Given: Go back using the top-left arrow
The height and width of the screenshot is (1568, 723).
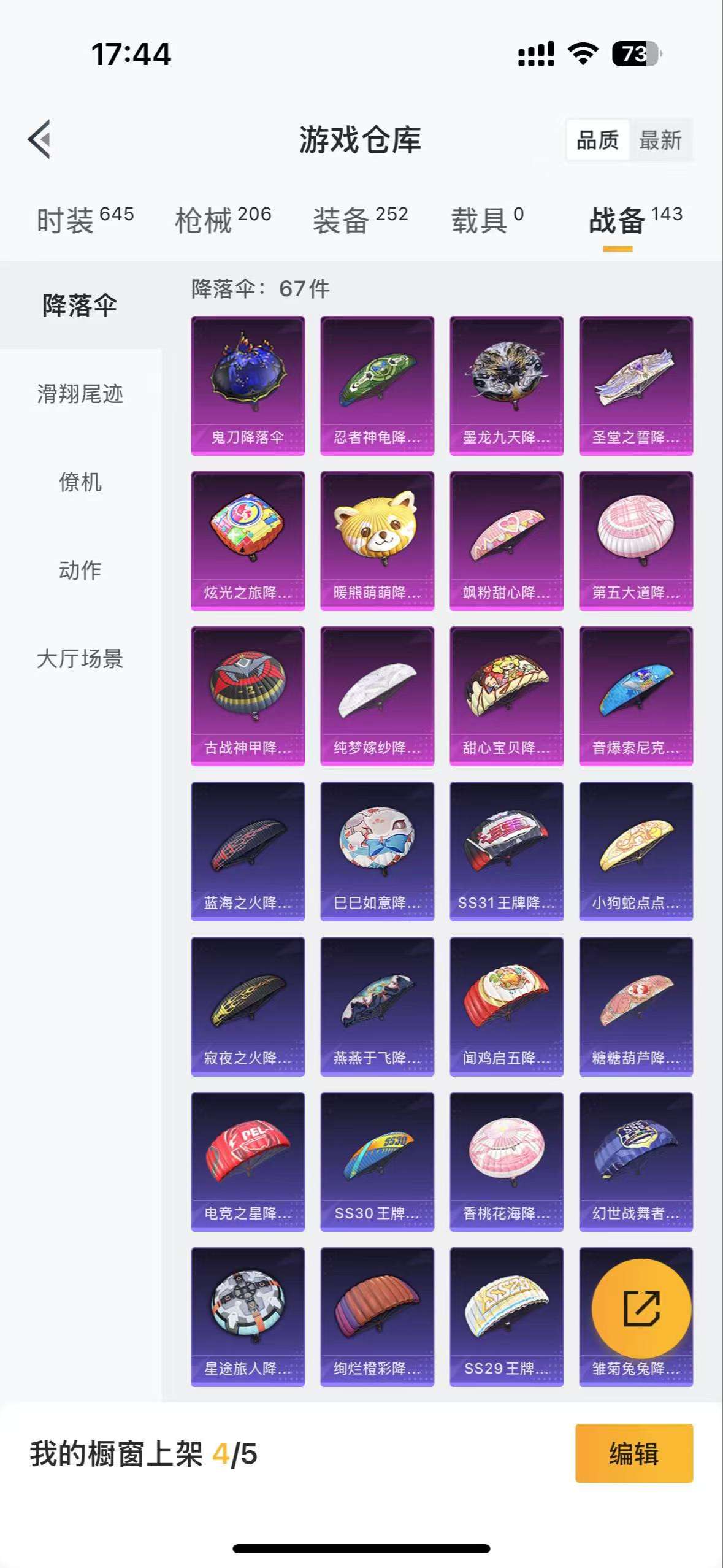Looking at the screenshot, I should pyautogui.click(x=39, y=139).
